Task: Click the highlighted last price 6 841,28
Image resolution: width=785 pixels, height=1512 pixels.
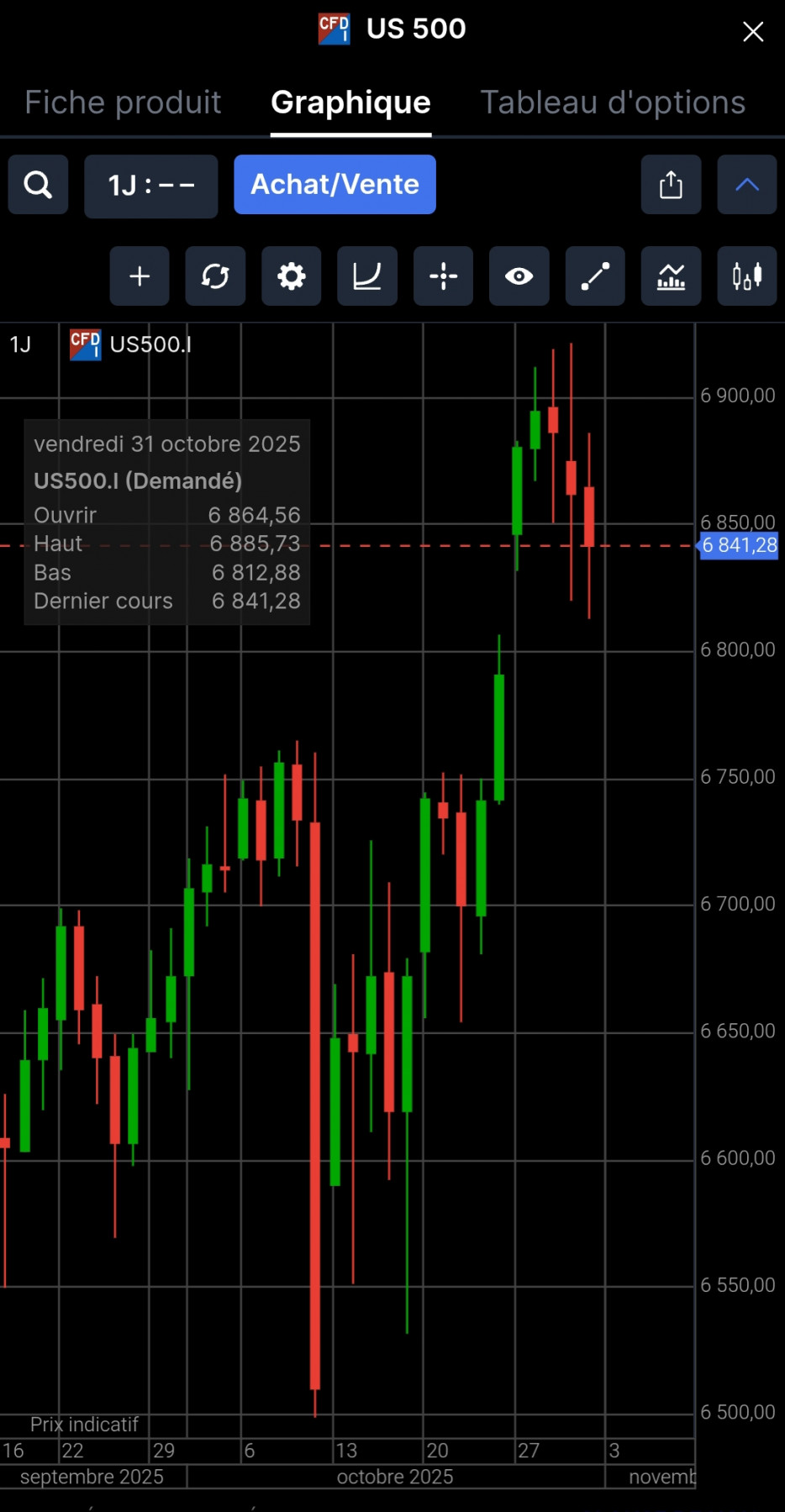Action: pyautogui.click(x=738, y=545)
